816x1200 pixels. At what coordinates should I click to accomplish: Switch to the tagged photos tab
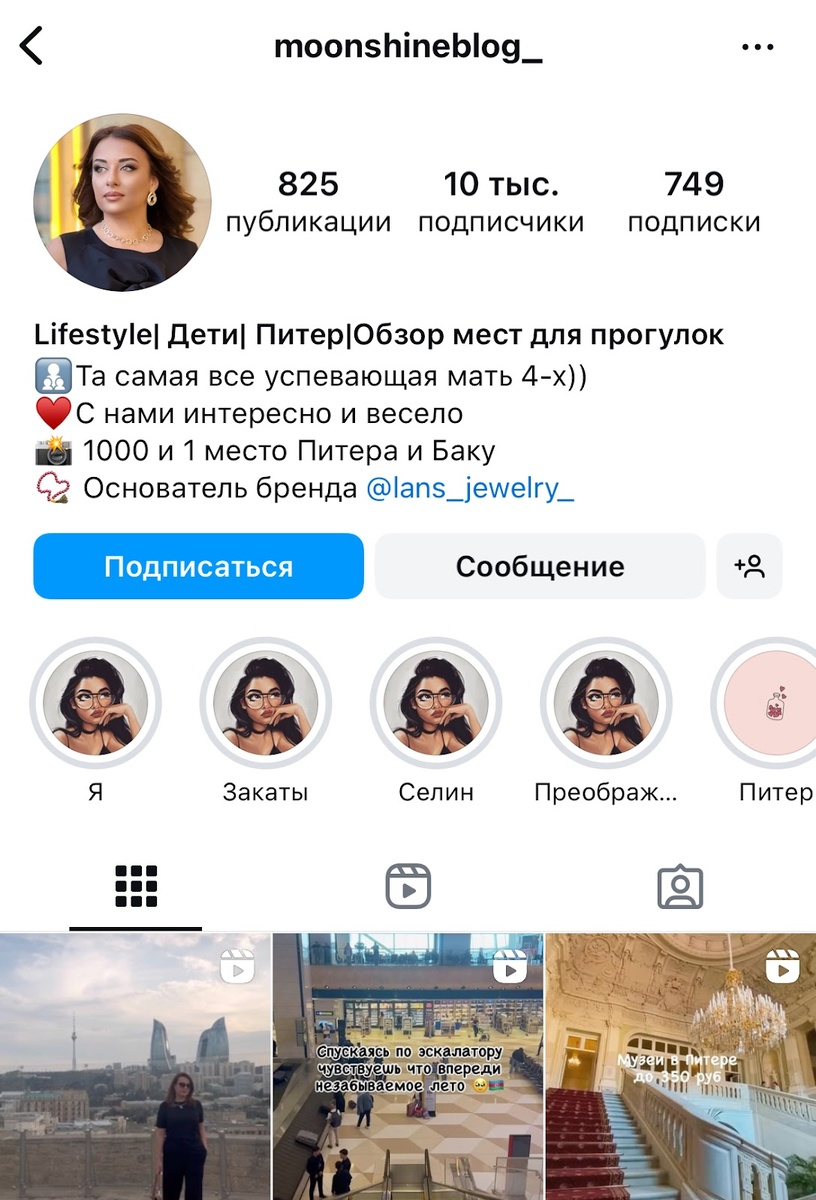(680, 886)
